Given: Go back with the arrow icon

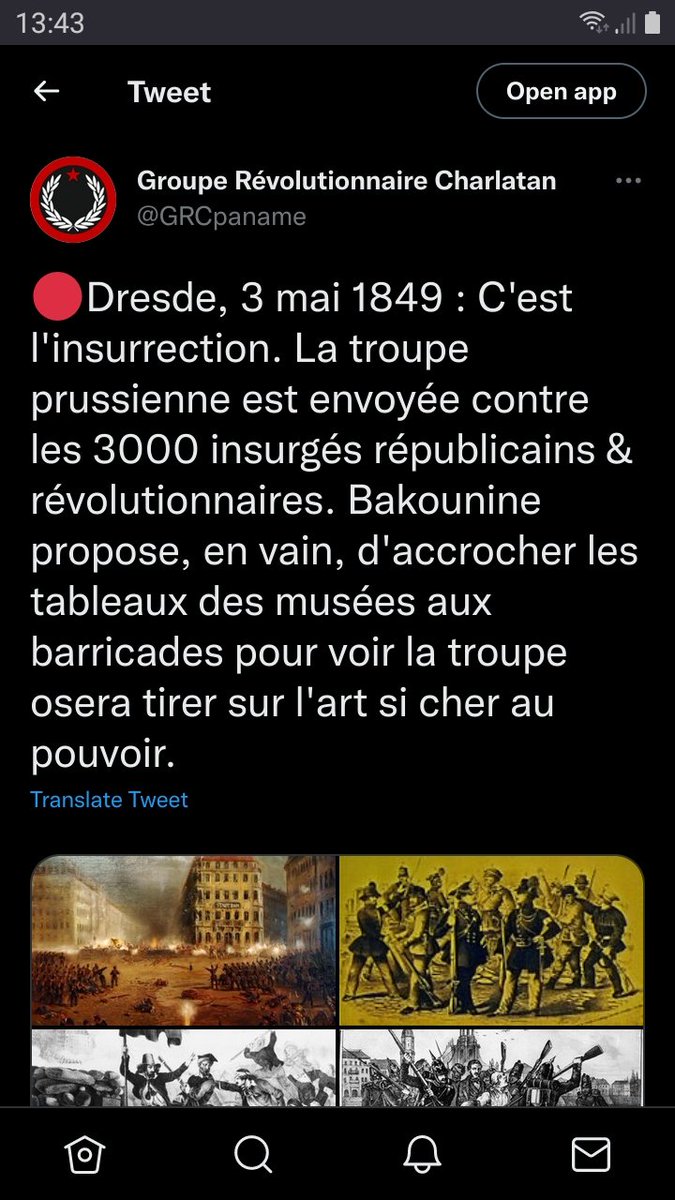Looking at the screenshot, I should [46, 91].
